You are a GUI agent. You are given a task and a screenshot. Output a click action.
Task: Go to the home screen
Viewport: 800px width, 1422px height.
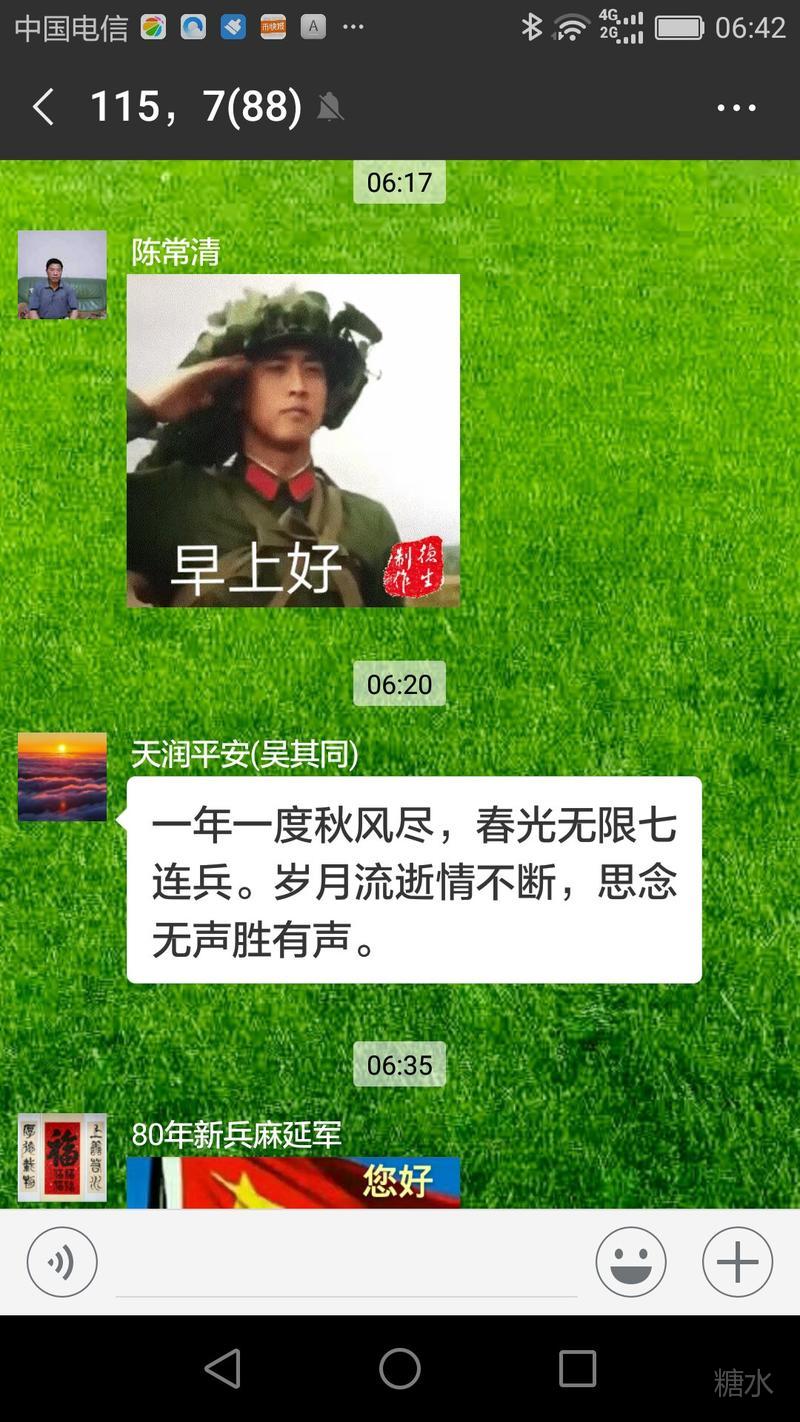(400, 1368)
